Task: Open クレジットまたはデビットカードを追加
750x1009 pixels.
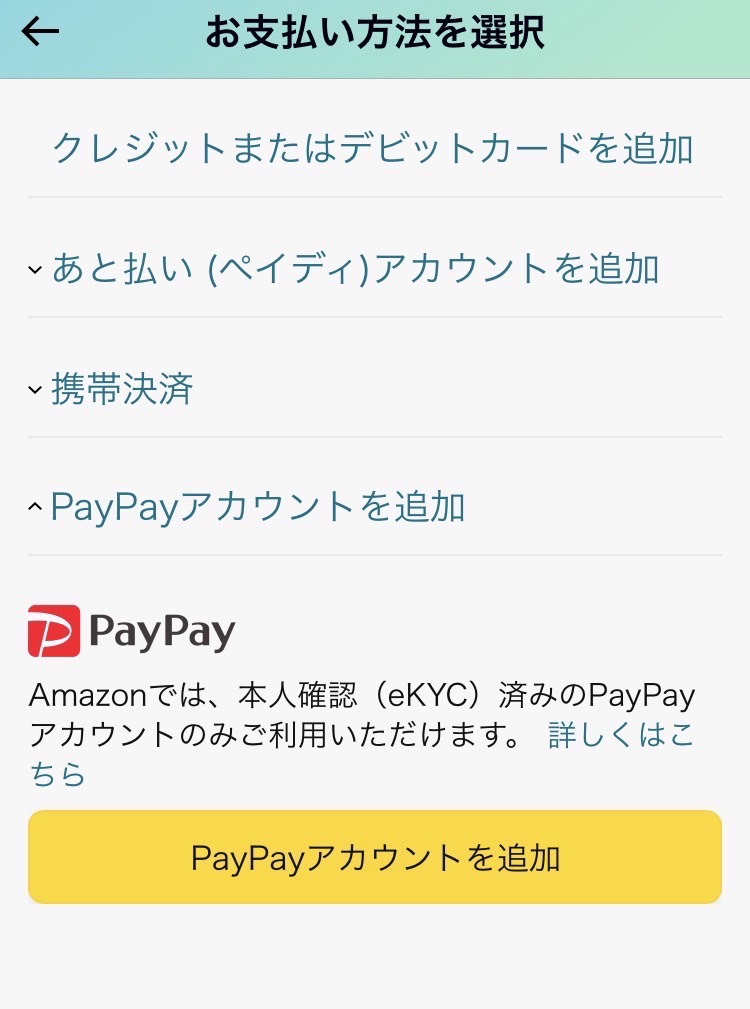Action: [373, 148]
